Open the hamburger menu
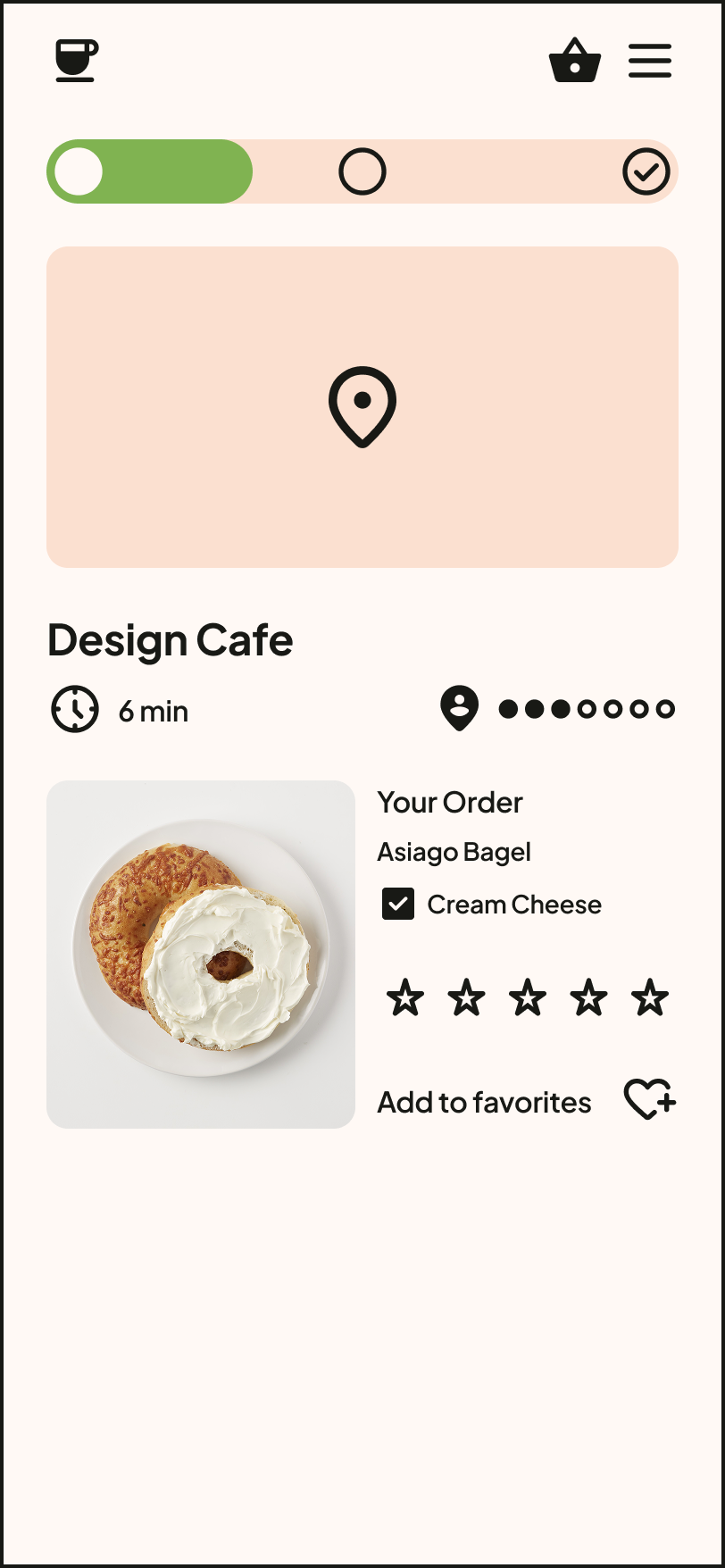Image resolution: width=725 pixels, height=1568 pixels. 650,61
